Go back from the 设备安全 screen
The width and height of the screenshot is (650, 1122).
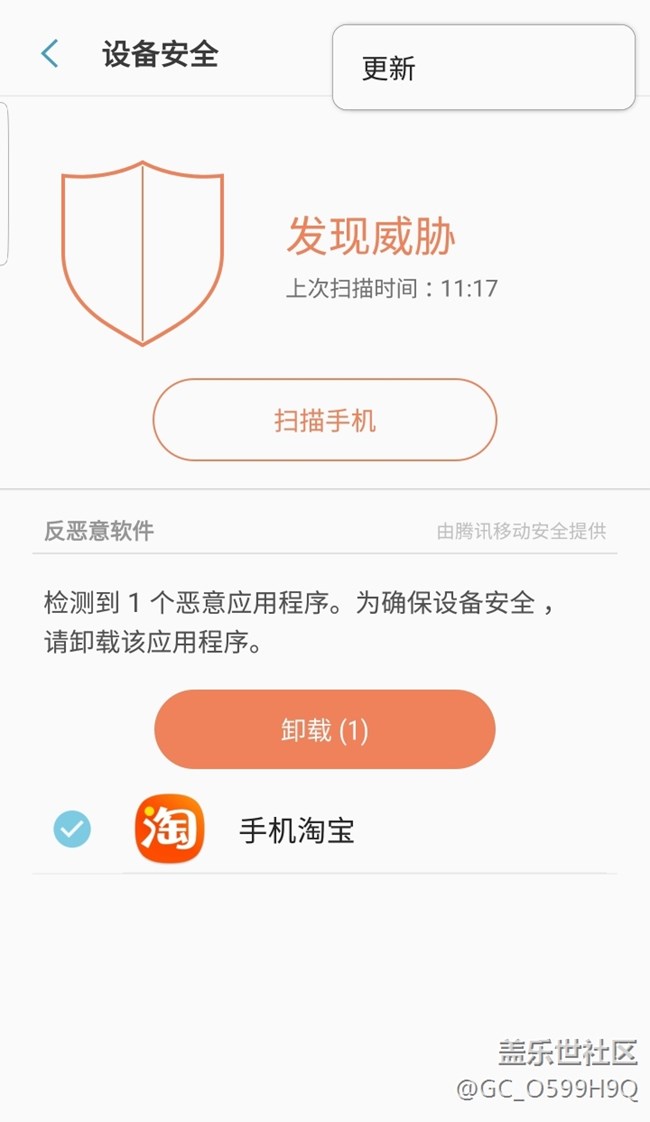coord(50,54)
